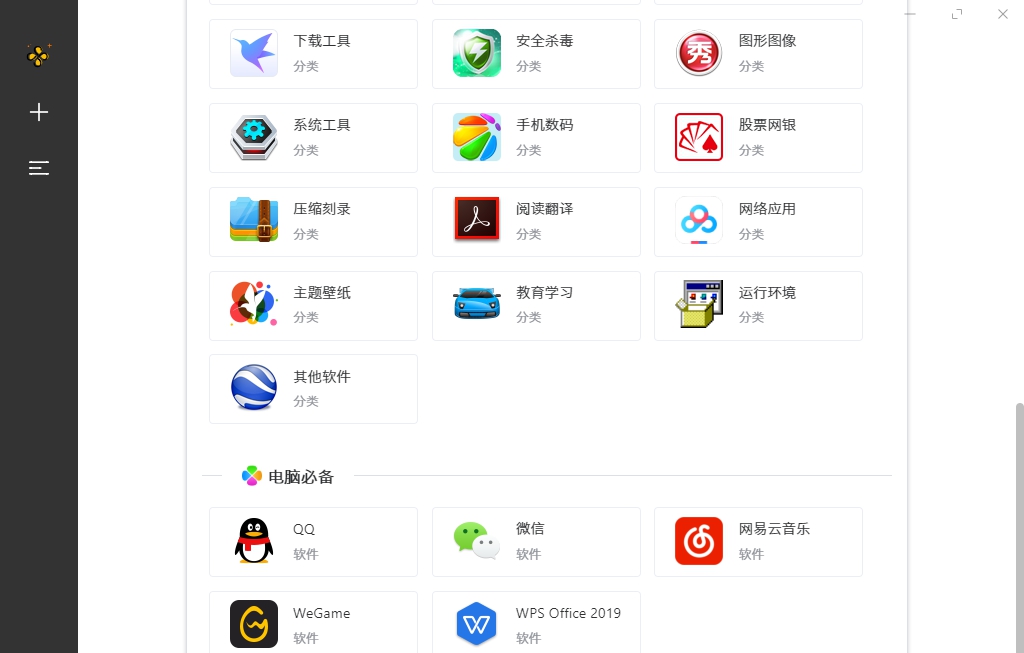Select the 系统工具 category card
The image size is (1024, 653).
(x=313, y=138)
